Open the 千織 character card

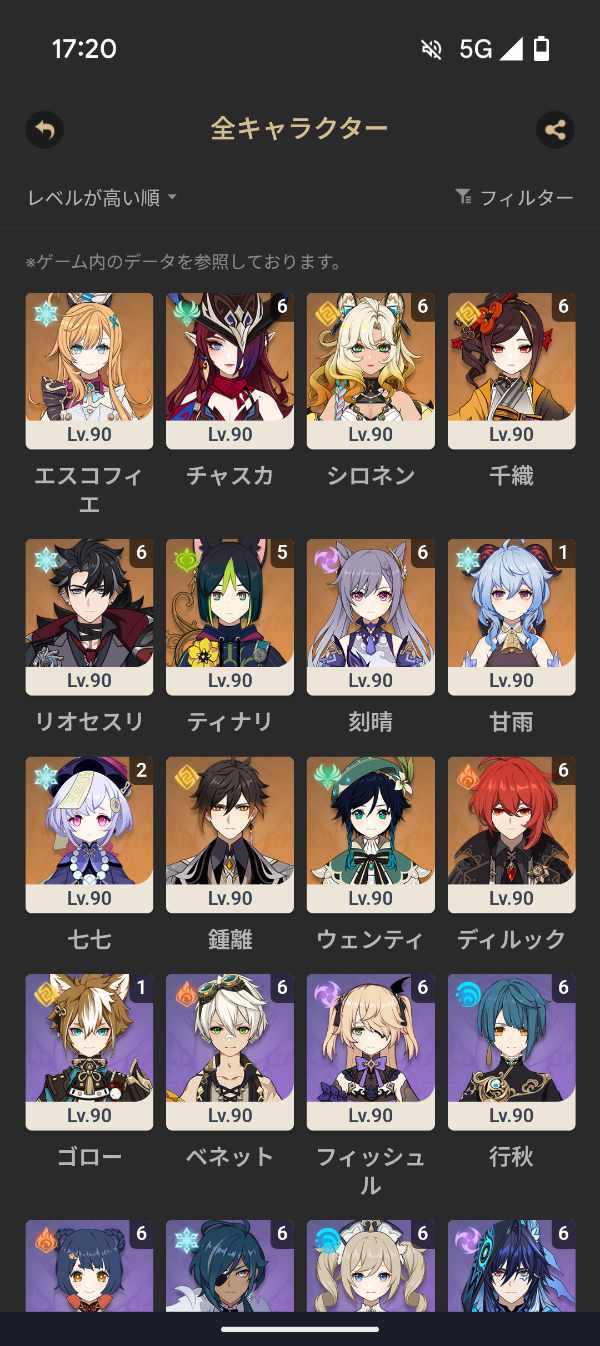coord(512,370)
